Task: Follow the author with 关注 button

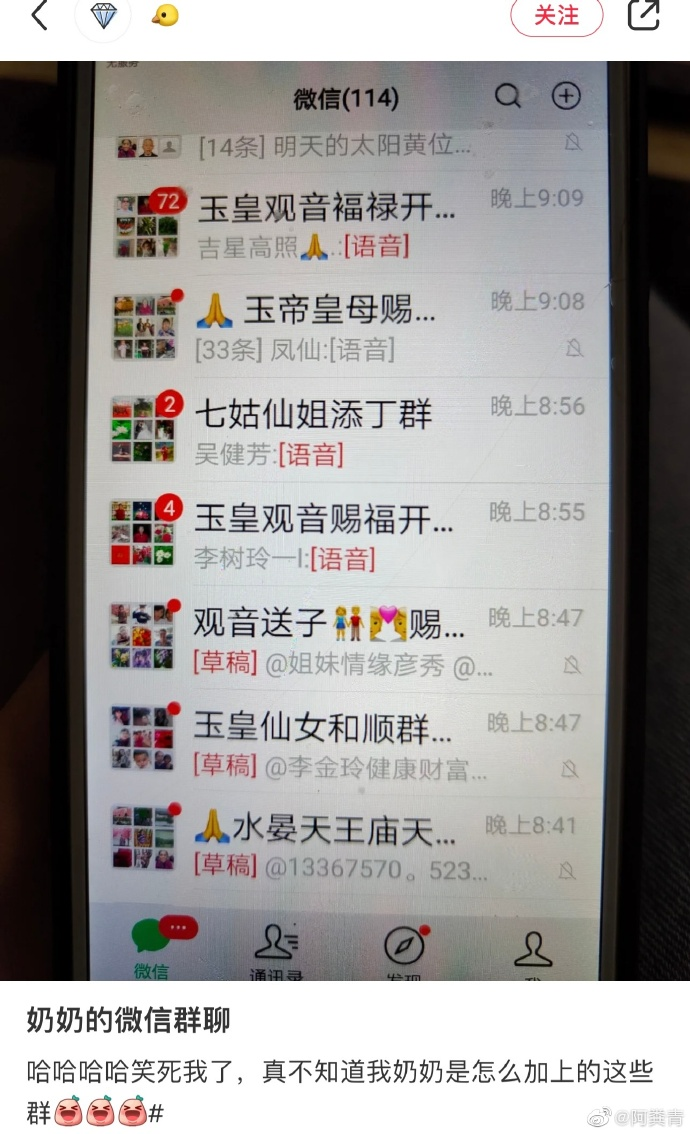Action: [x=556, y=16]
